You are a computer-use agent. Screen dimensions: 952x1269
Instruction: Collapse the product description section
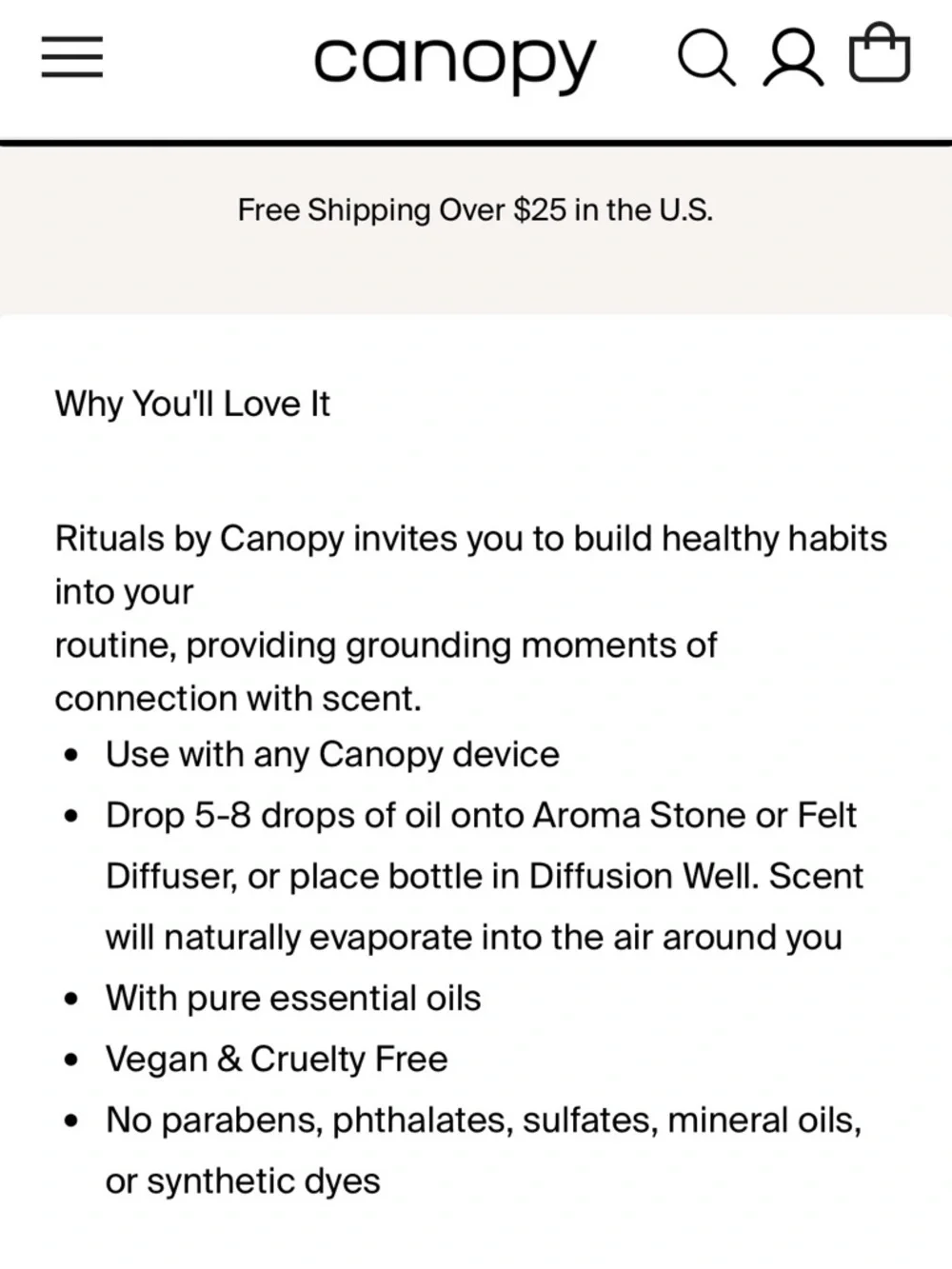point(191,404)
